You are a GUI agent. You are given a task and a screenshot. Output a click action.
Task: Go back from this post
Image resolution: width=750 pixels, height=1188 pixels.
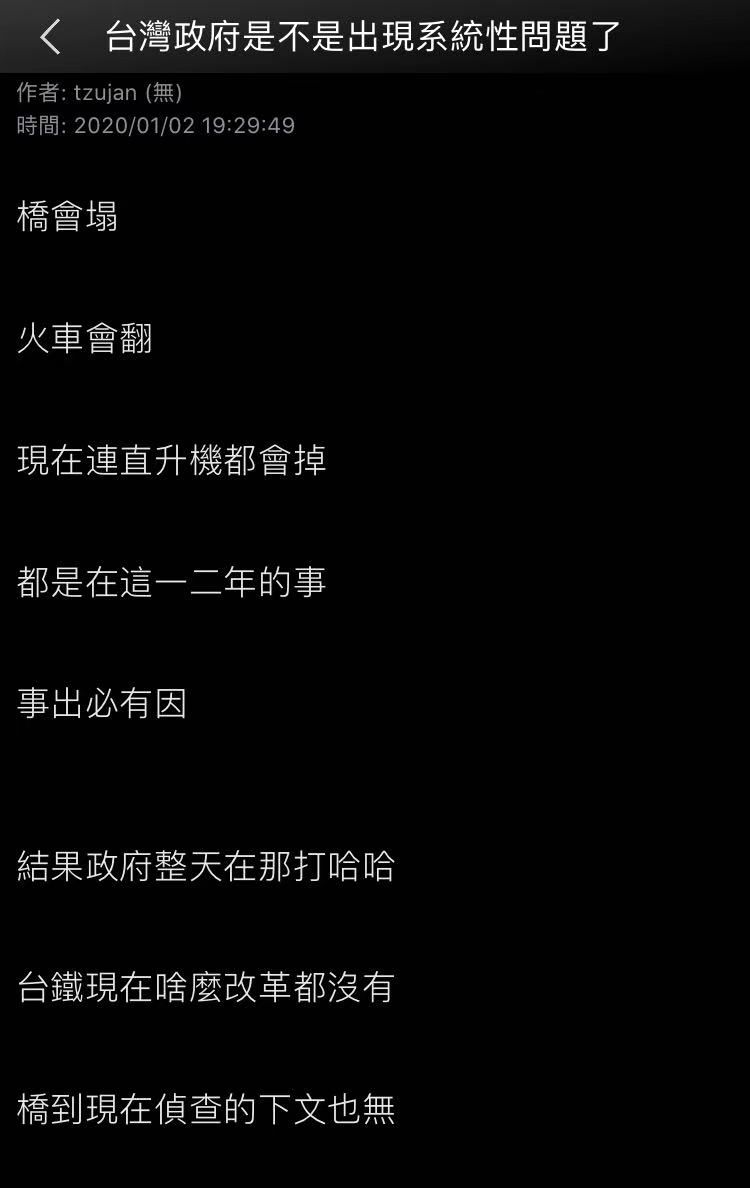click(50, 38)
